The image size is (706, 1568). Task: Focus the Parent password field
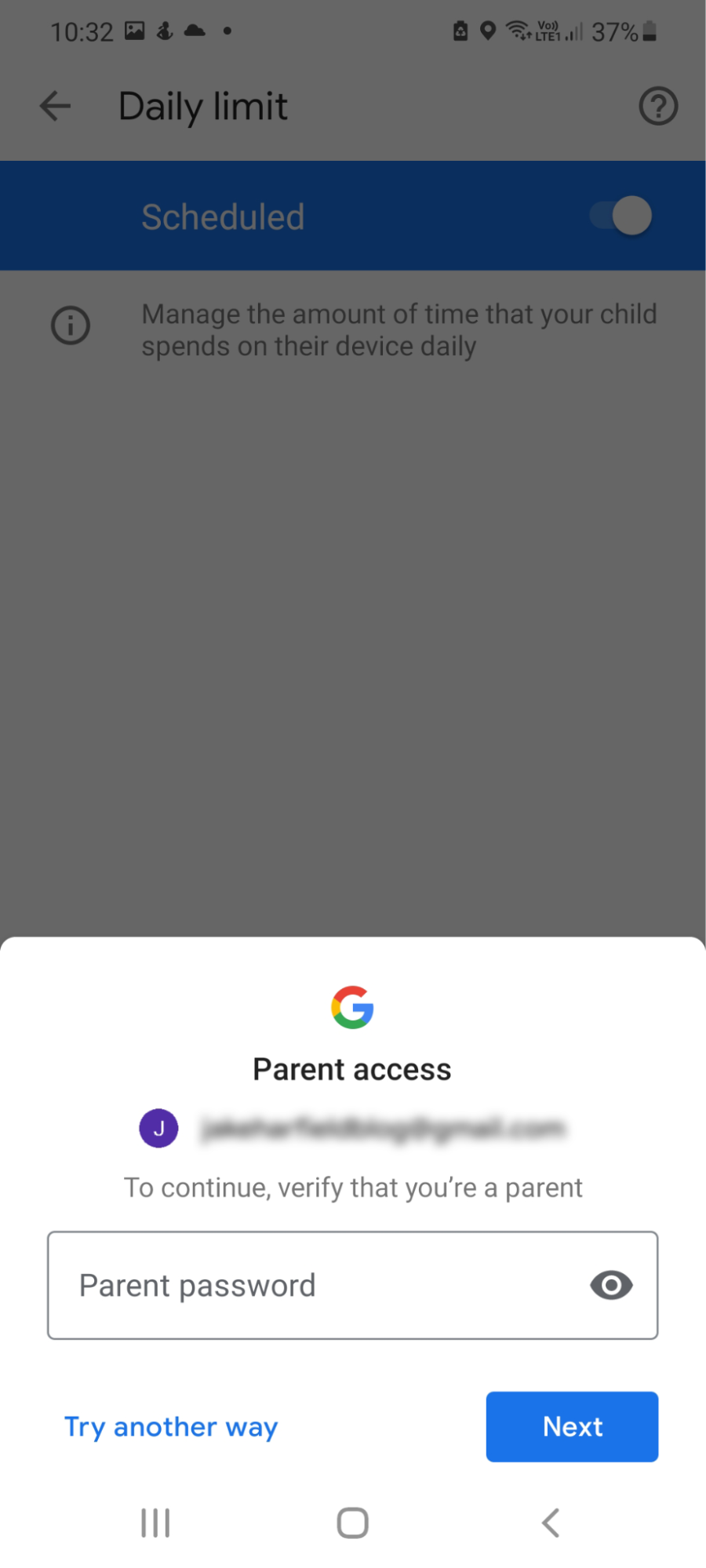pos(352,1285)
